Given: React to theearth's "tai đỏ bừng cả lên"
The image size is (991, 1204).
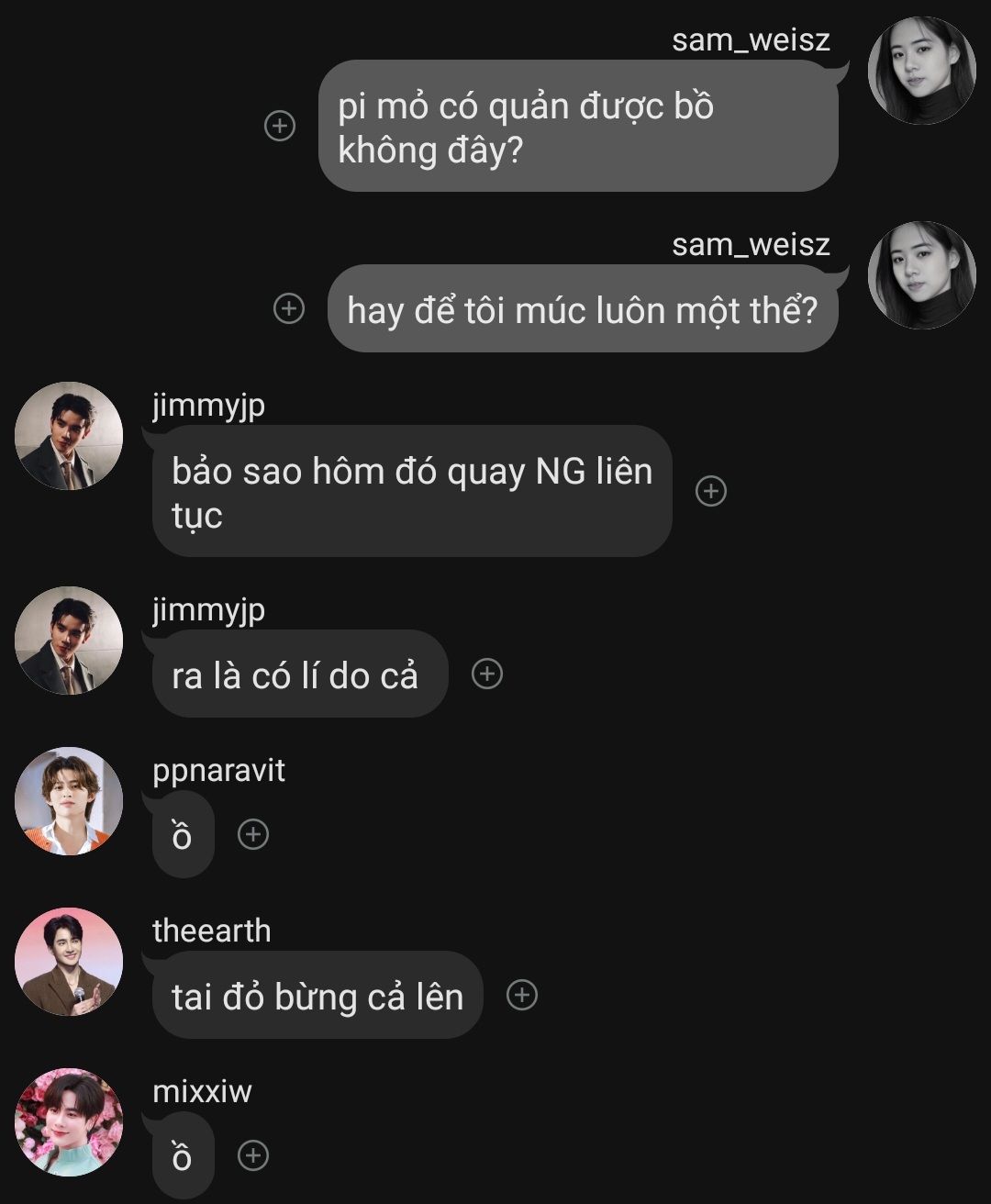Looking at the screenshot, I should pos(522,995).
